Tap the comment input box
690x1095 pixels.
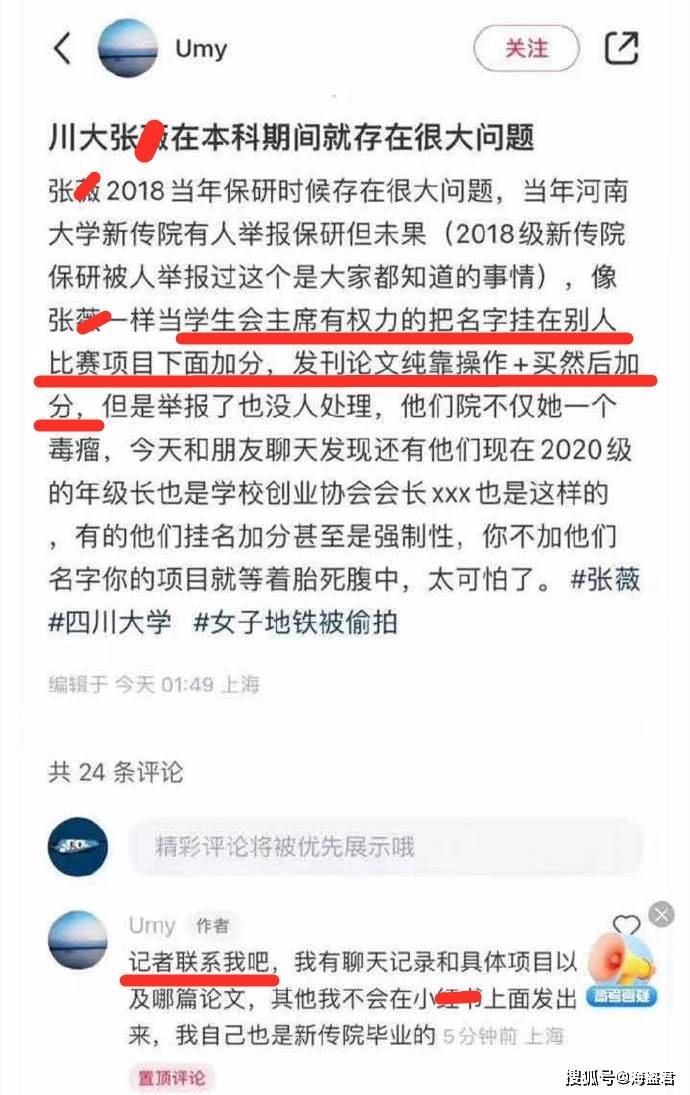(385, 847)
